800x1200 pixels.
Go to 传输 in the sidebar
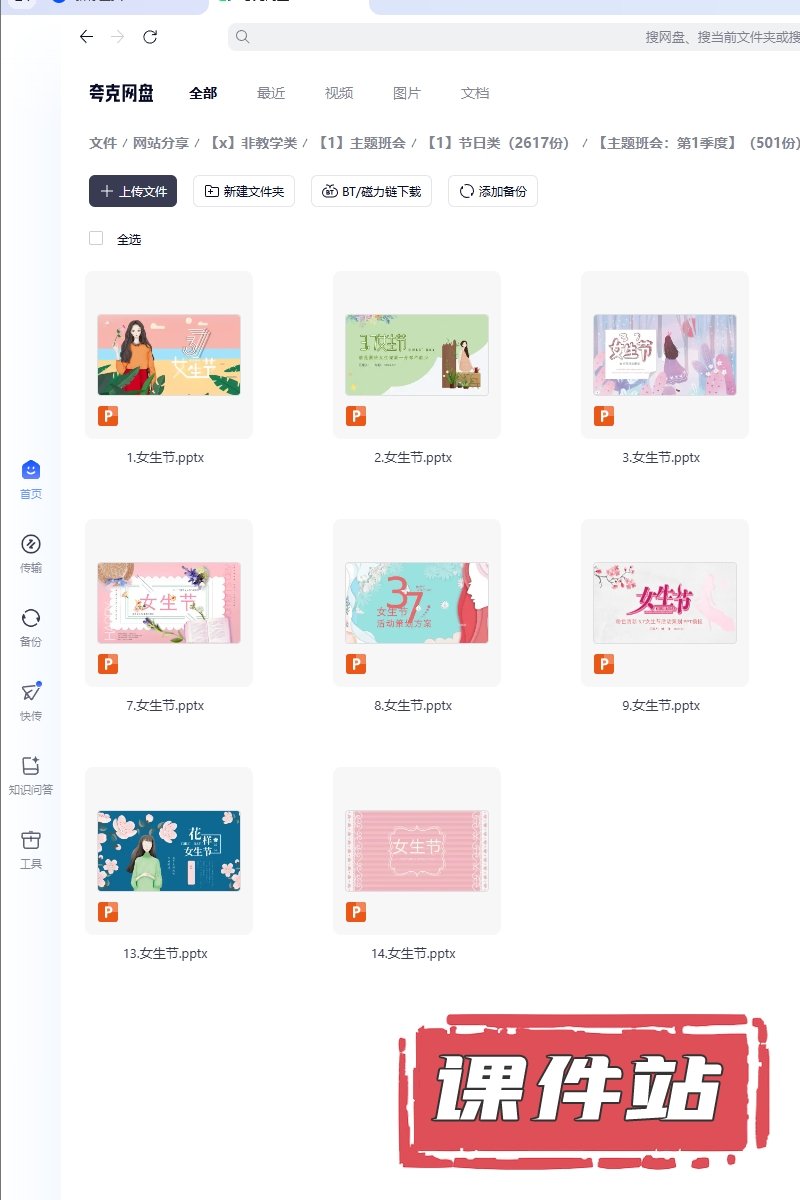click(x=31, y=553)
